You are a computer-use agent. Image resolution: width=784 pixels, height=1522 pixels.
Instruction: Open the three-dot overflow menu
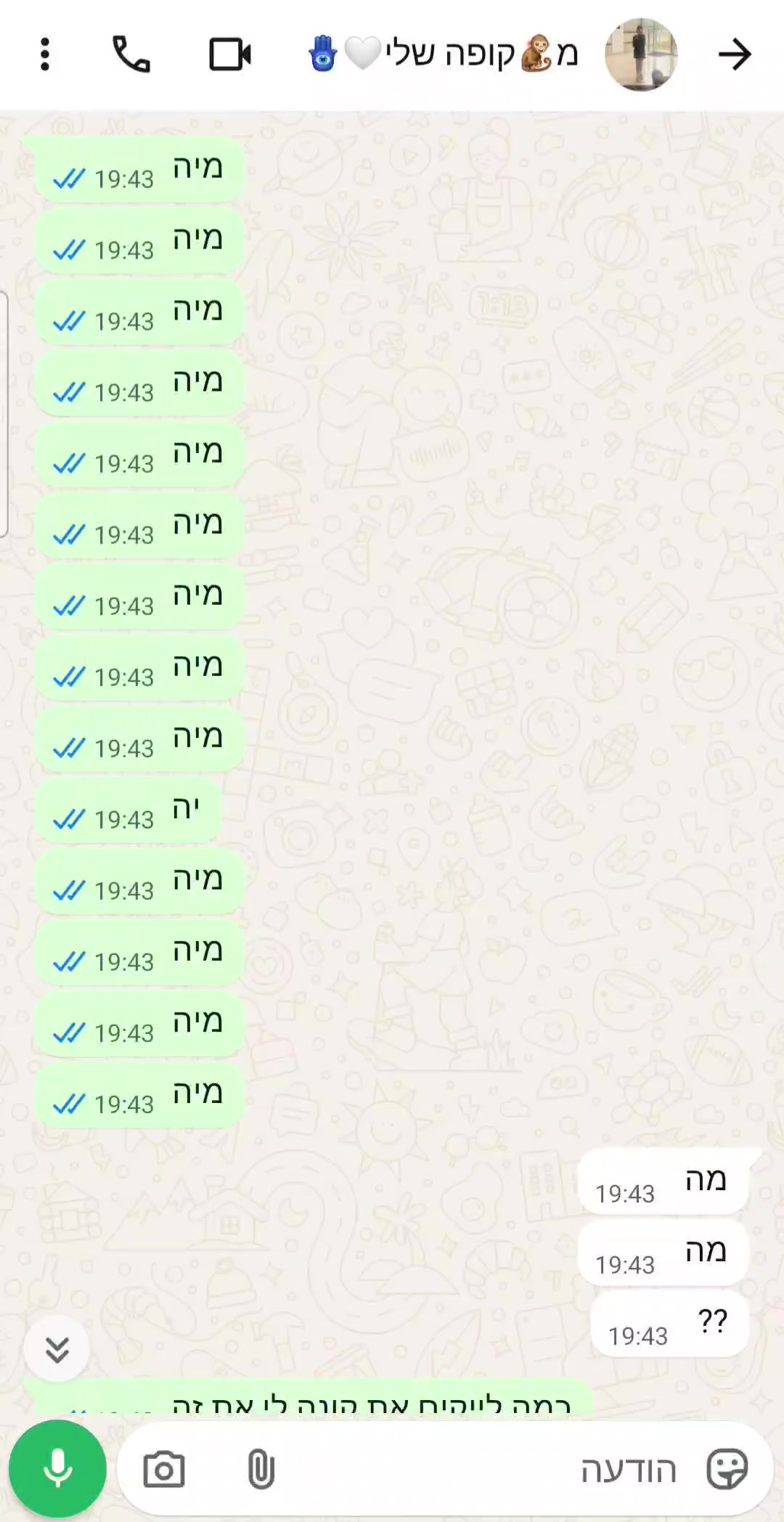(x=45, y=54)
